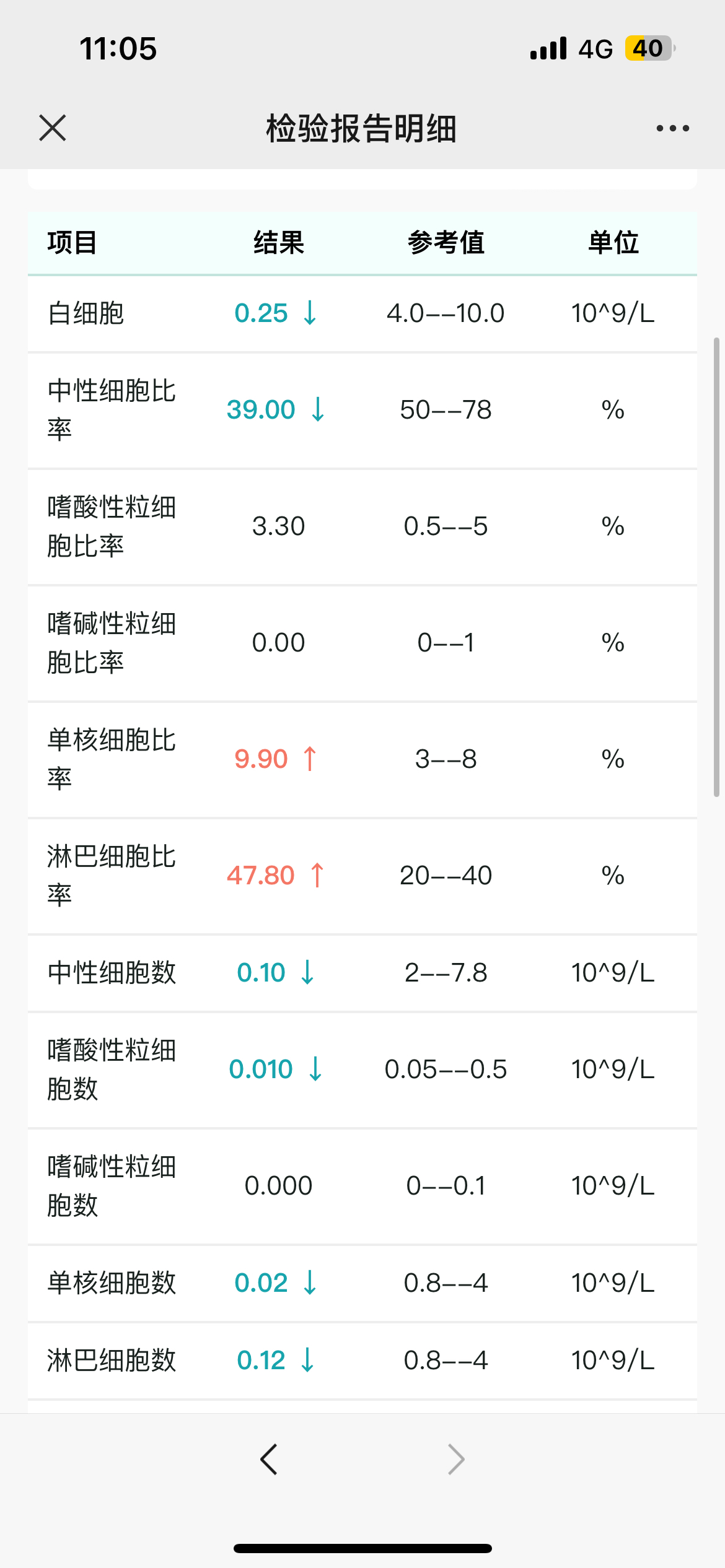Close the lab report detail page
The width and height of the screenshot is (725, 1568).
pyautogui.click(x=53, y=128)
